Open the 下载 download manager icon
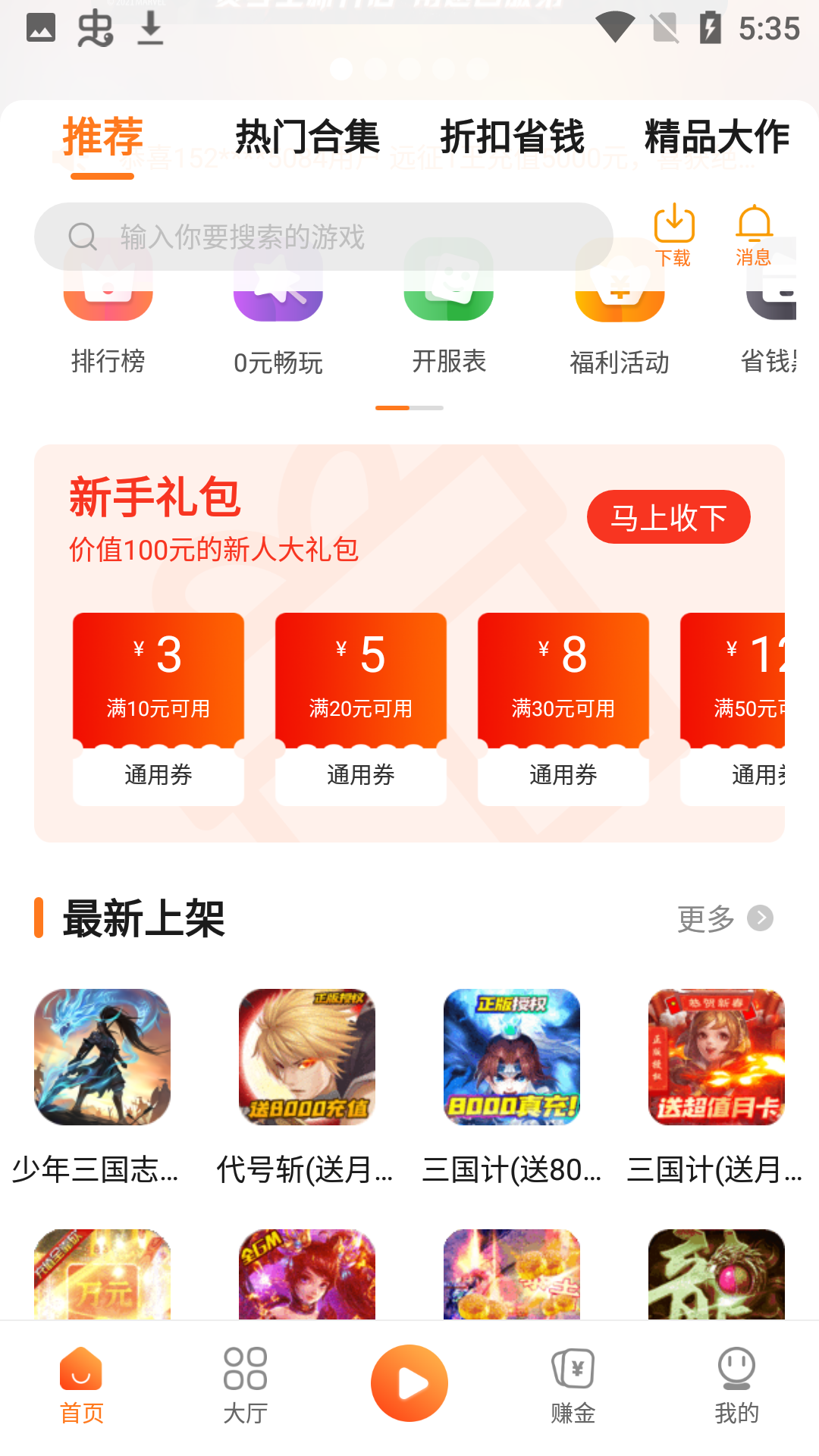 (673, 231)
